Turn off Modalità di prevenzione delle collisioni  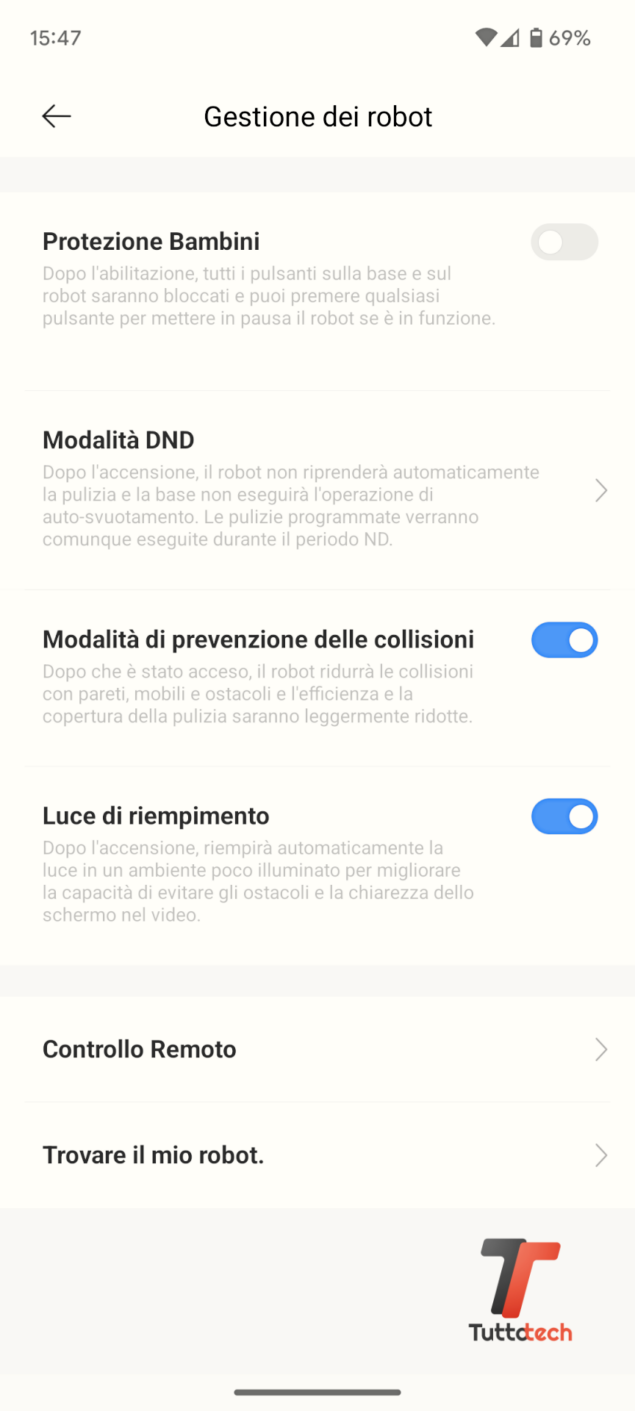(564, 640)
